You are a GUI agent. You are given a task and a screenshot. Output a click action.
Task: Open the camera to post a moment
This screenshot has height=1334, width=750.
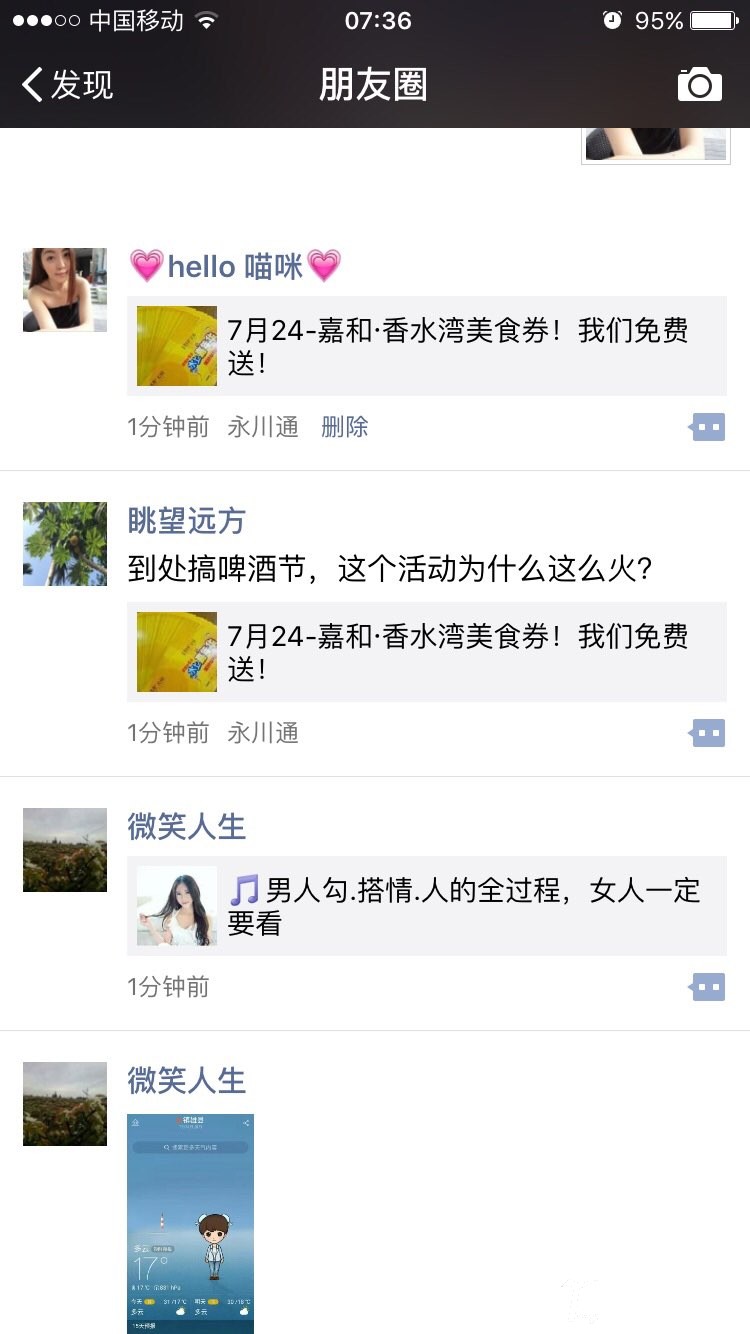[x=699, y=85]
